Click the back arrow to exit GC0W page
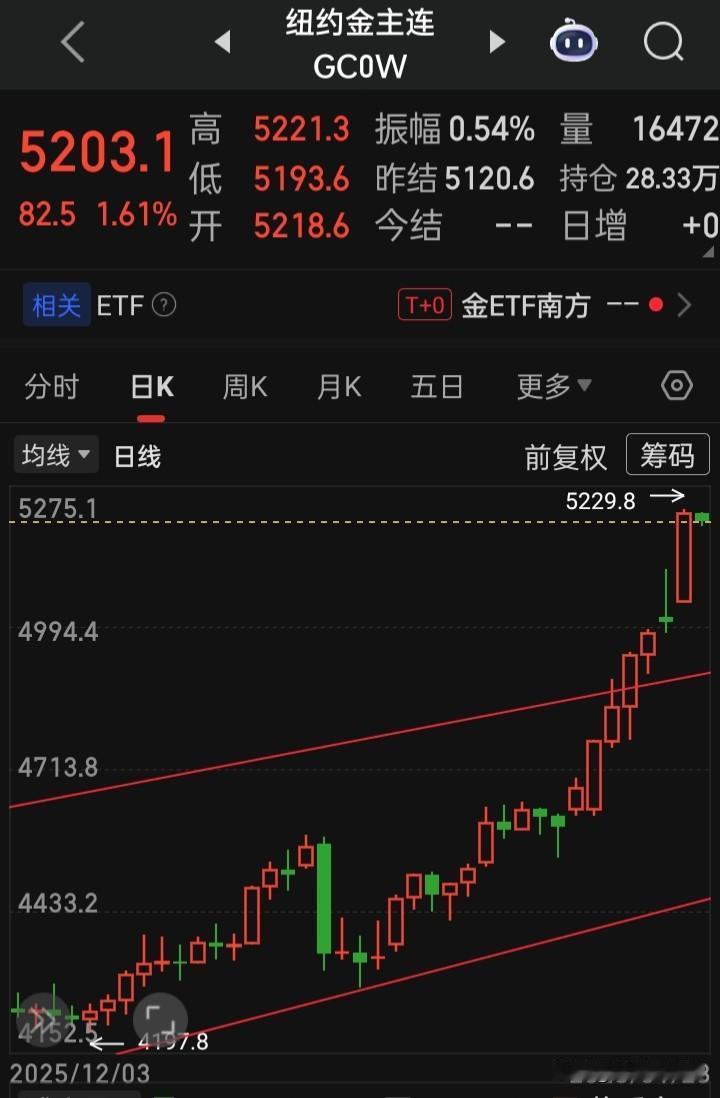 (x=71, y=42)
